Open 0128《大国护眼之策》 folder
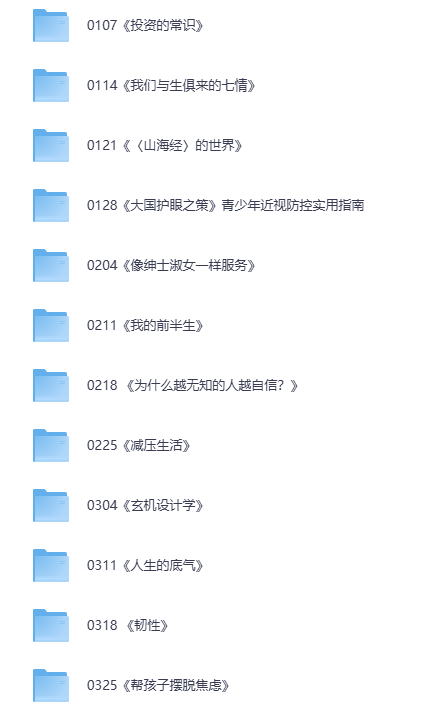 pyautogui.click(x=51, y=206)
